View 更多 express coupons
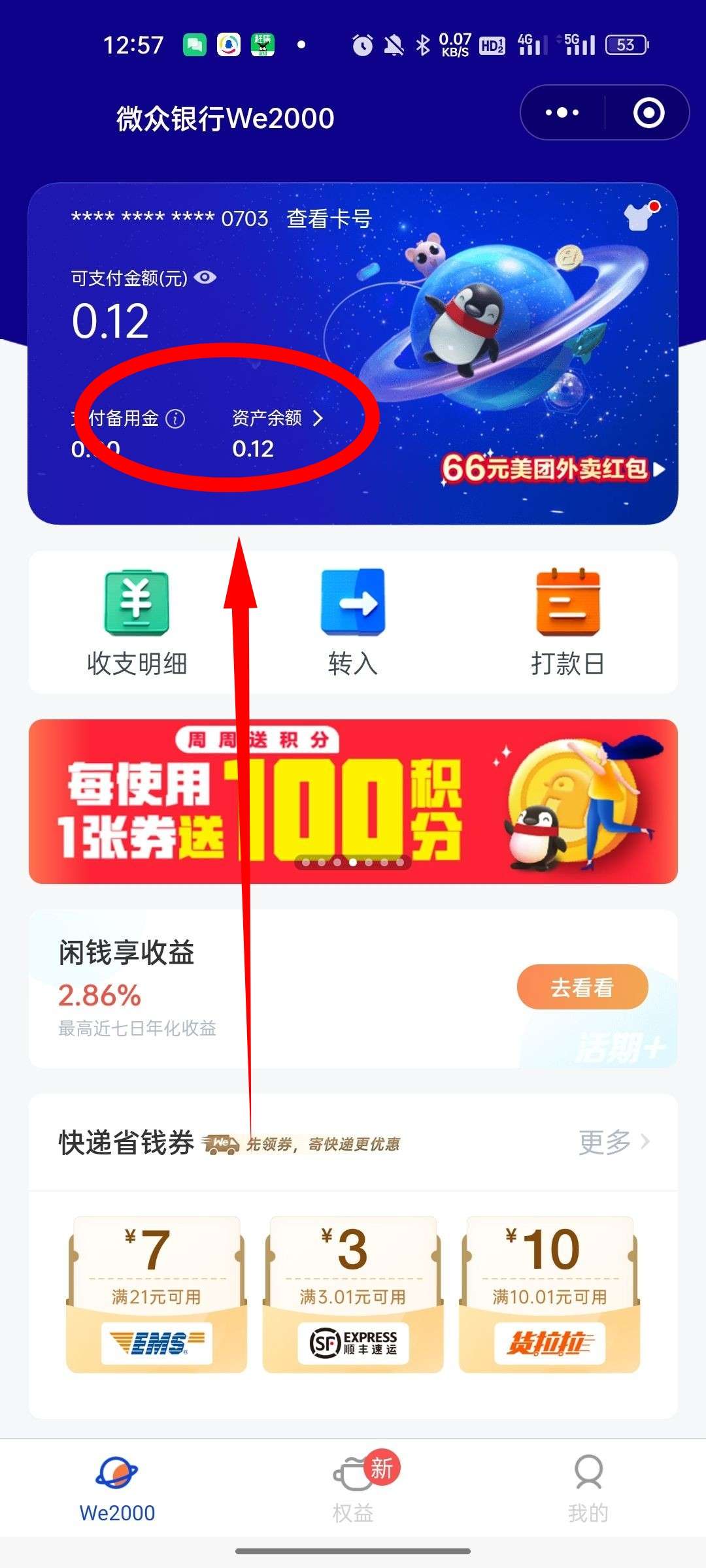Image resolution: width=706 pixels, height=1568 pixels. click(613, 1142)
